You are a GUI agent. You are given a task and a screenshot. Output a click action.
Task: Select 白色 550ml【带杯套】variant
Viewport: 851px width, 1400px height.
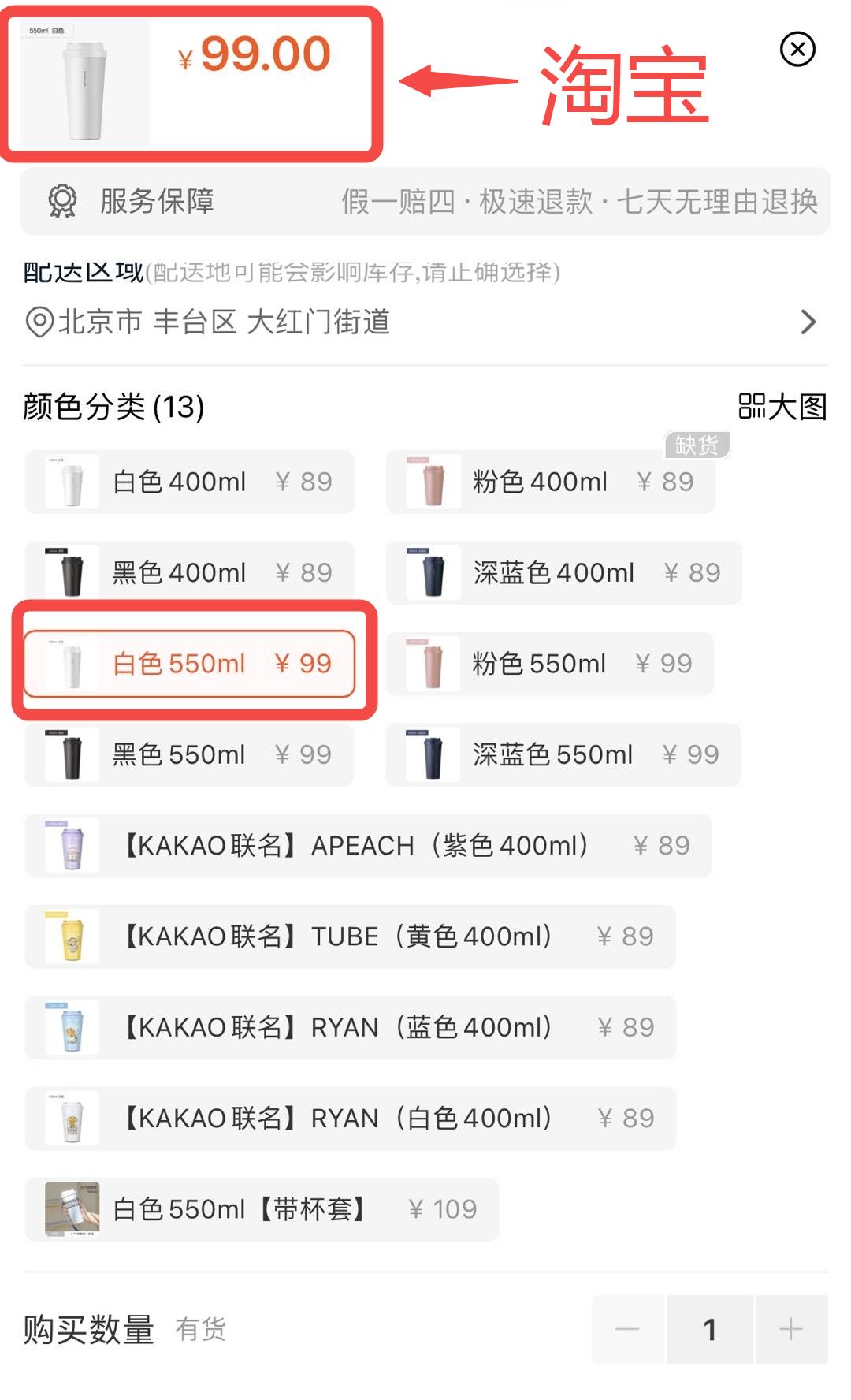tap(260, 1208)
